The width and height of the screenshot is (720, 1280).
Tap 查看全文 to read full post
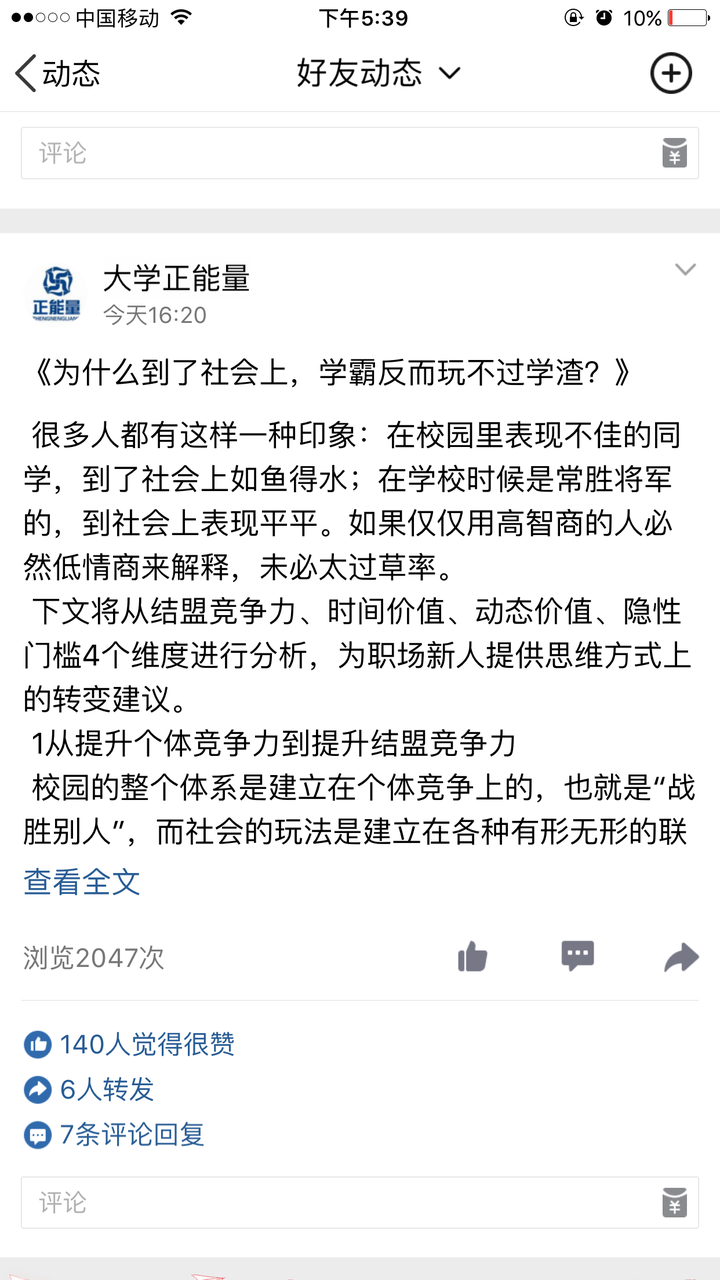click(x=82, y=882)
